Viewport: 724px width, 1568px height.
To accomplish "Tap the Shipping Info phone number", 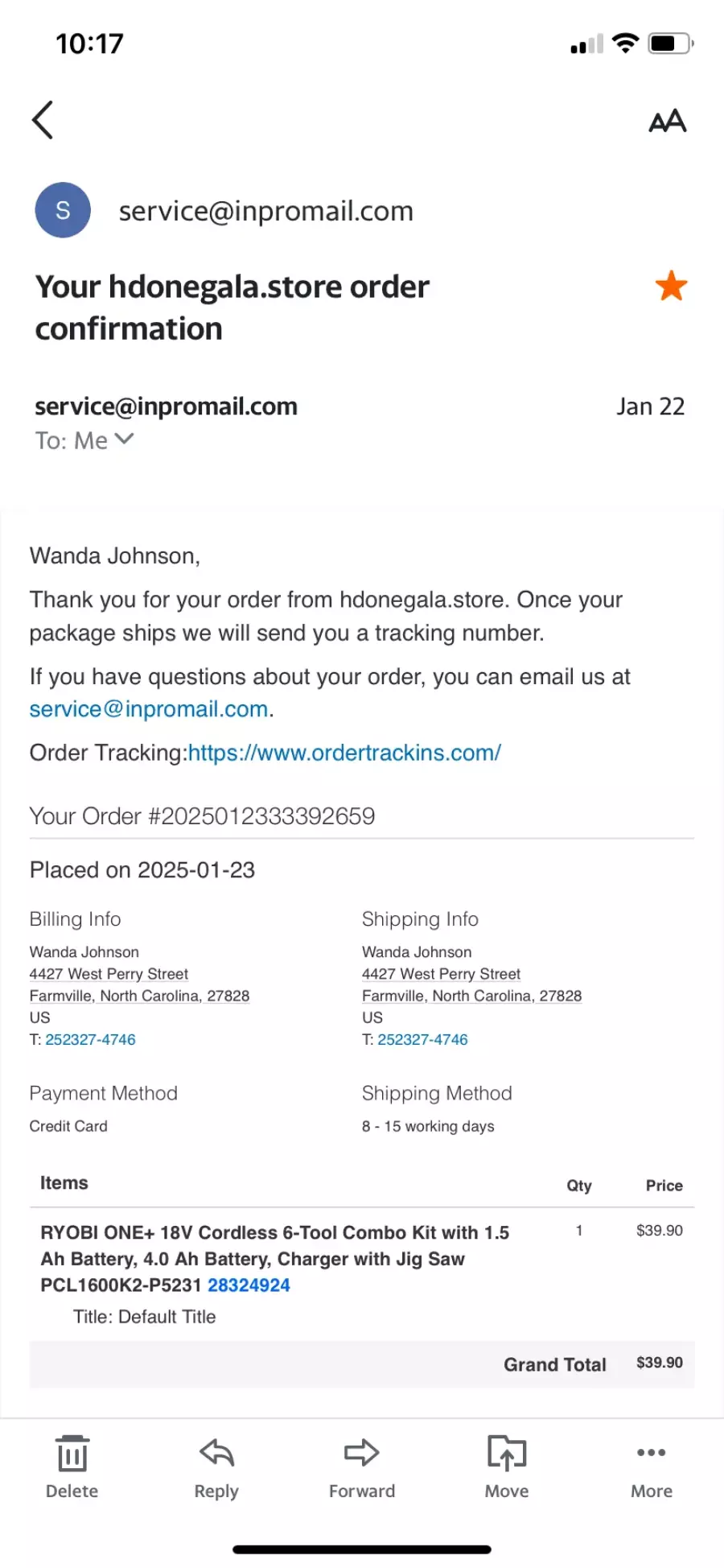I will [x=422, y=1039].
